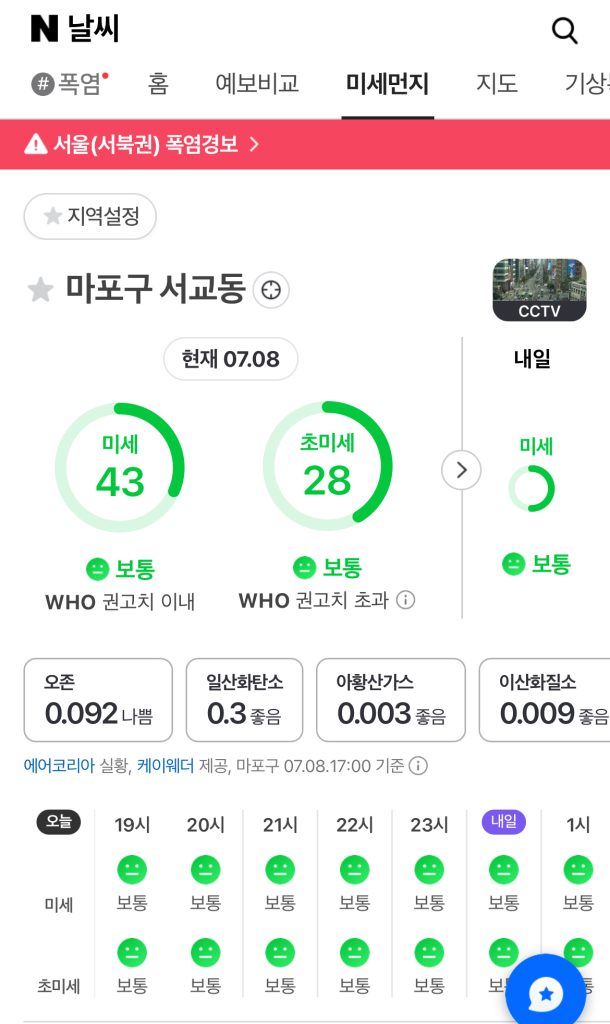The height and width of the screenshot is (1024, 610).
Task: Open the CCTV thumbnail
Action: [x=539, y=290]
